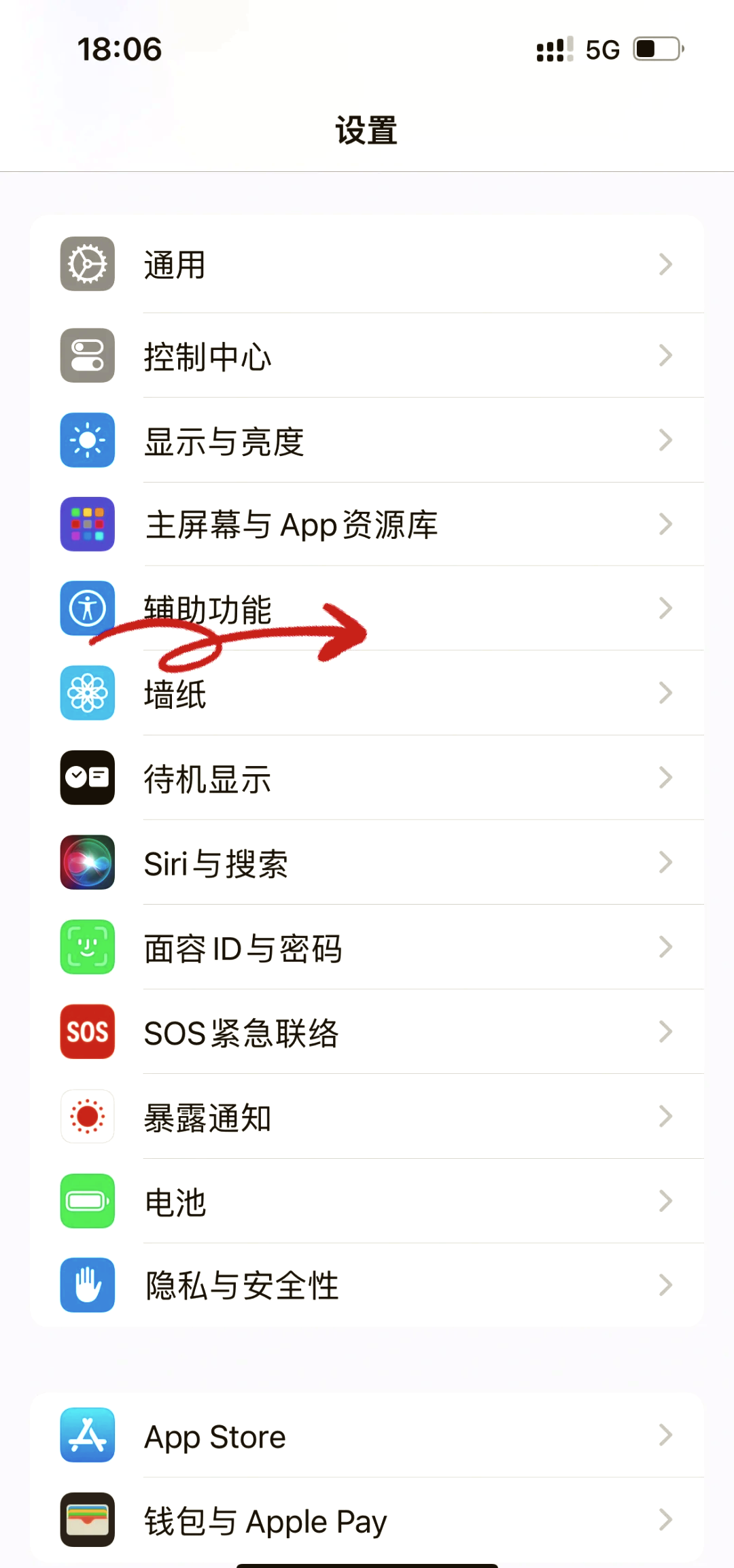Tap the 钱包与 Apple Pay icon
This screenshot has height=1568, width=734.
pos(87,1520)
